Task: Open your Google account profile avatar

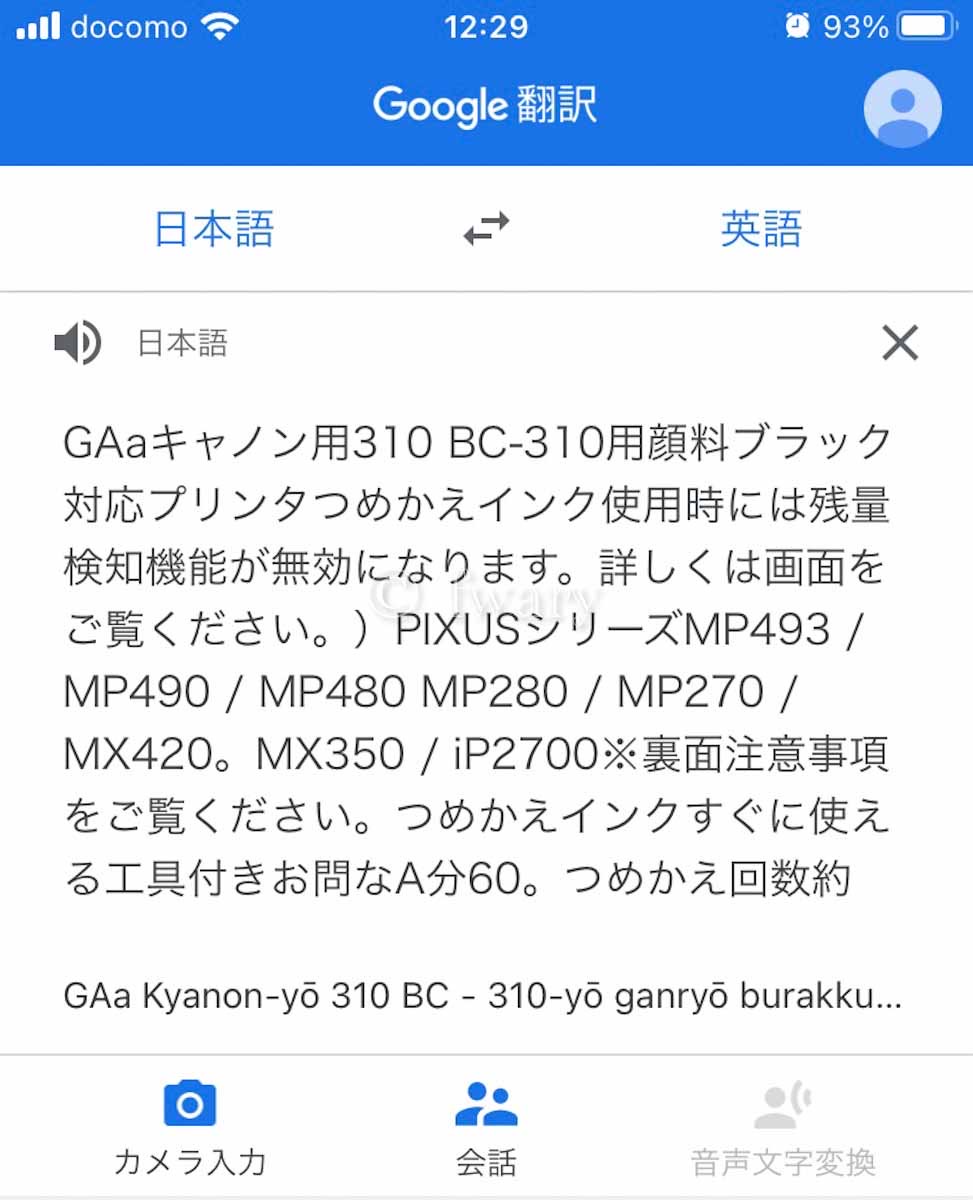Action: click(x=901, y=108)
